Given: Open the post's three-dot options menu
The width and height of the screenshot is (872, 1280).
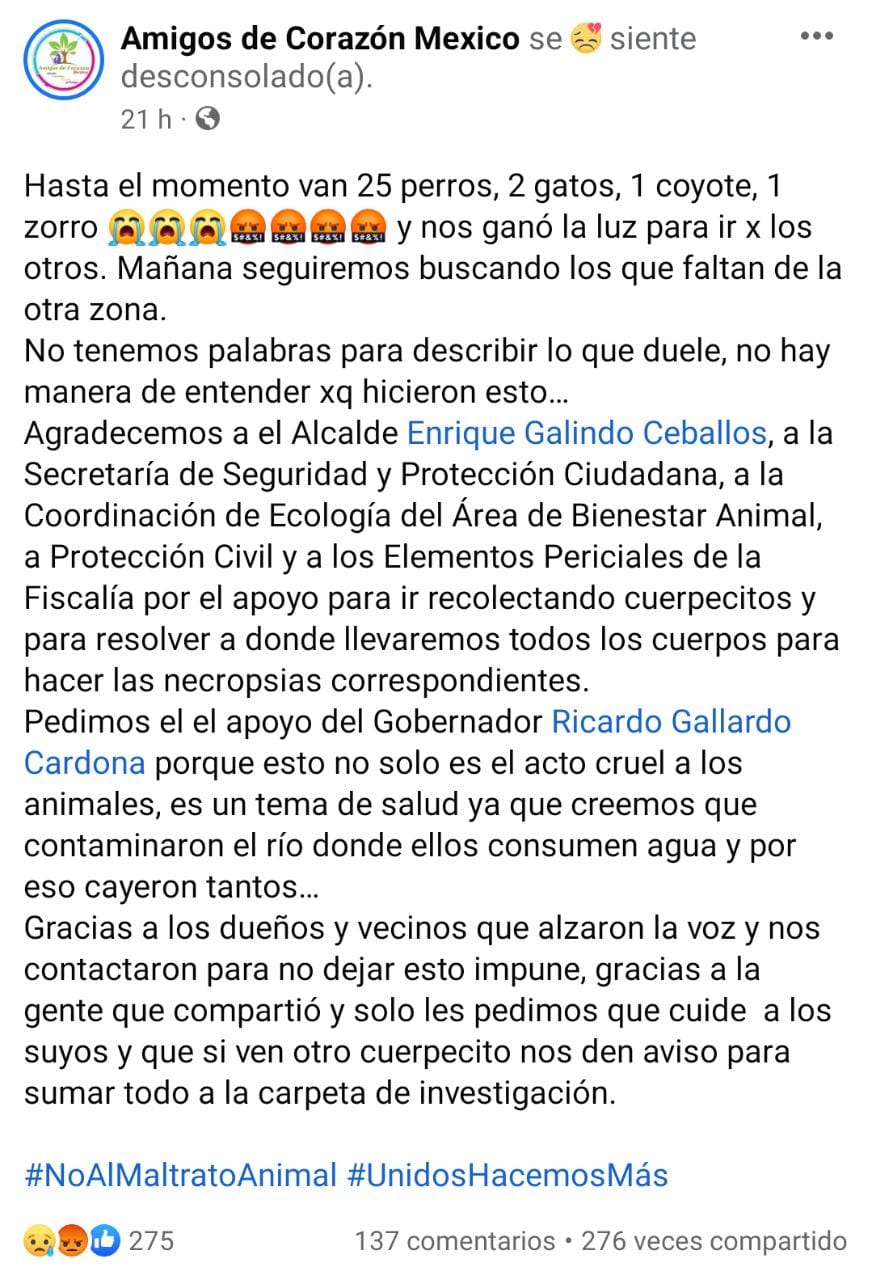Looking at the screenshot, I should pyautogui.click(x=816, y=36).
